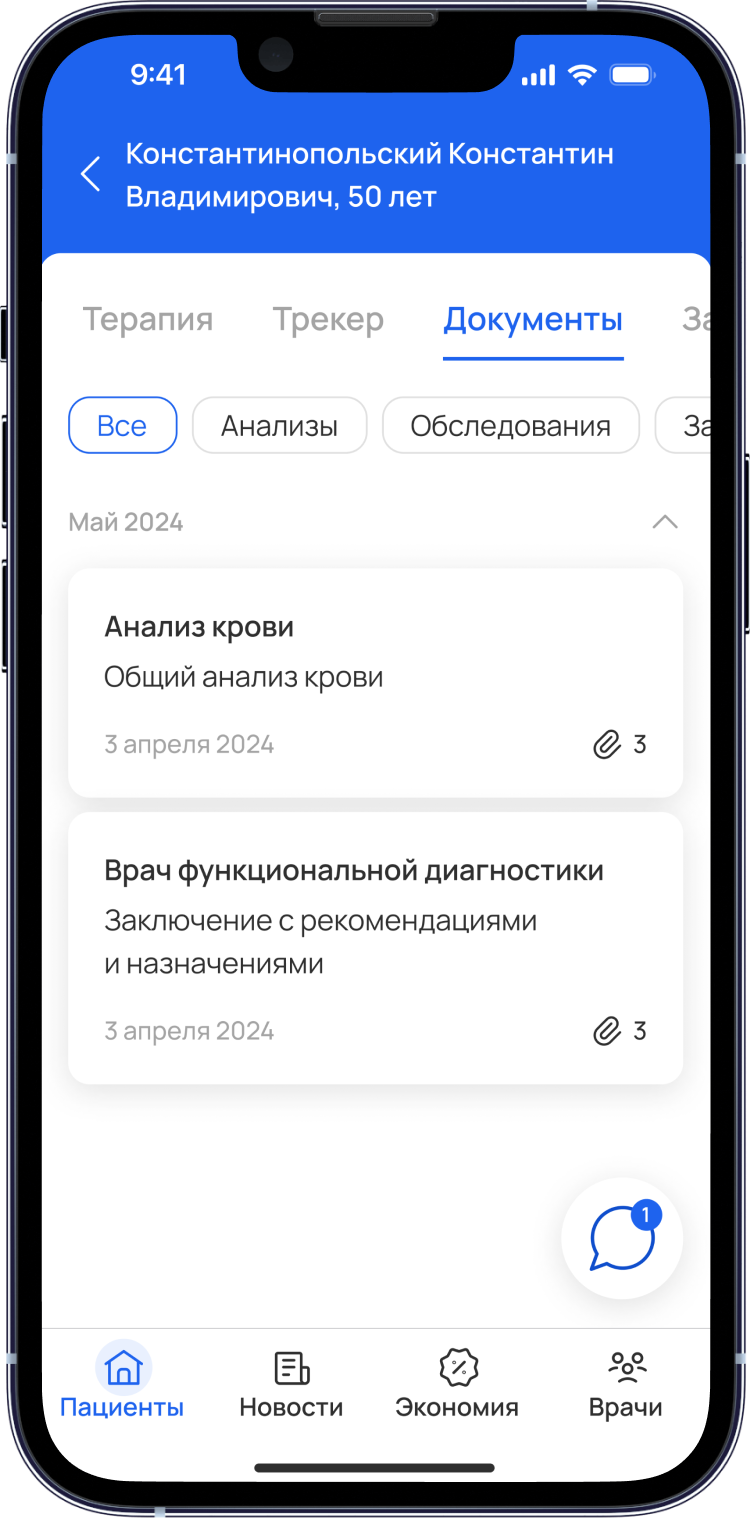
Task: Collapse the Май 2024 section
Action: (664, 522)
